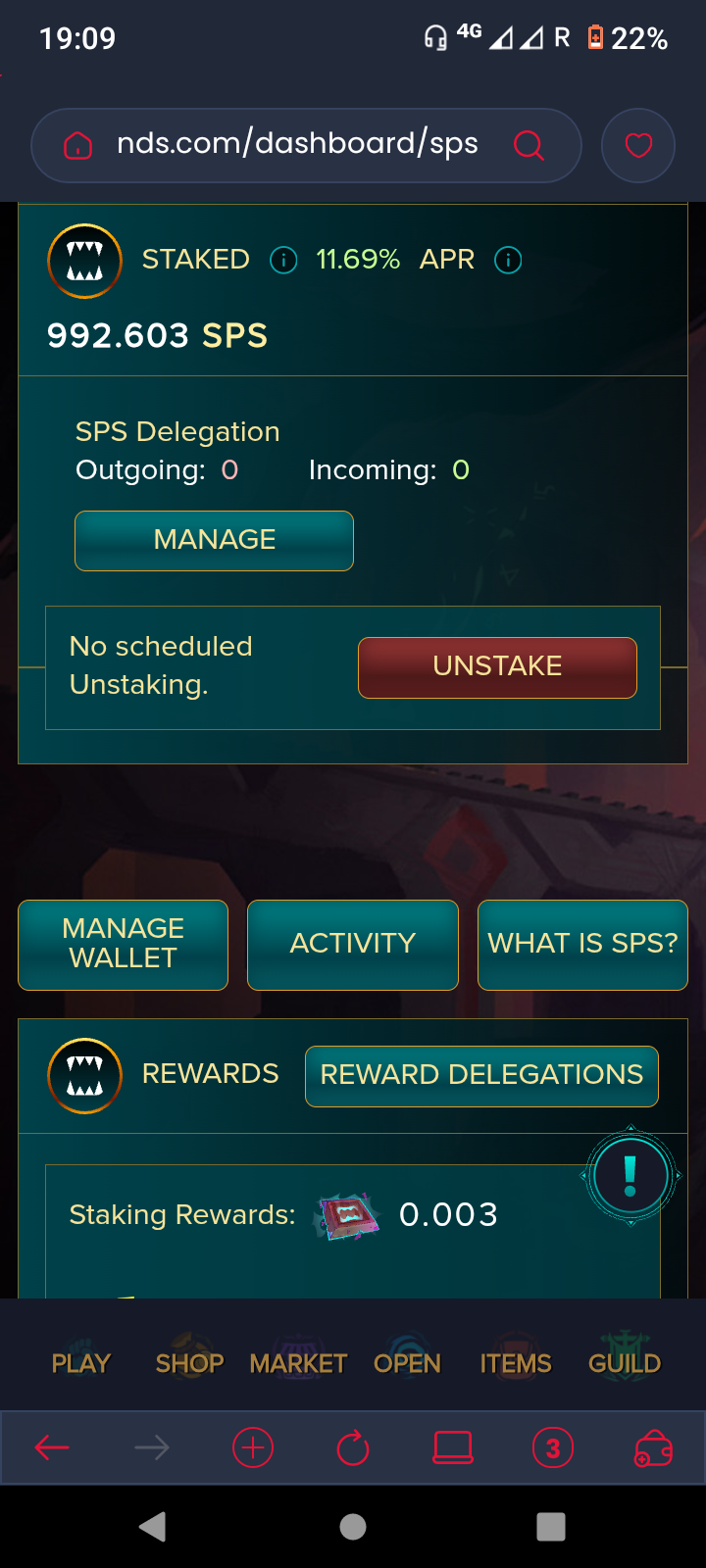Tap the exclamation alert bubble

pyautogui.click(x=630, y=1175)
